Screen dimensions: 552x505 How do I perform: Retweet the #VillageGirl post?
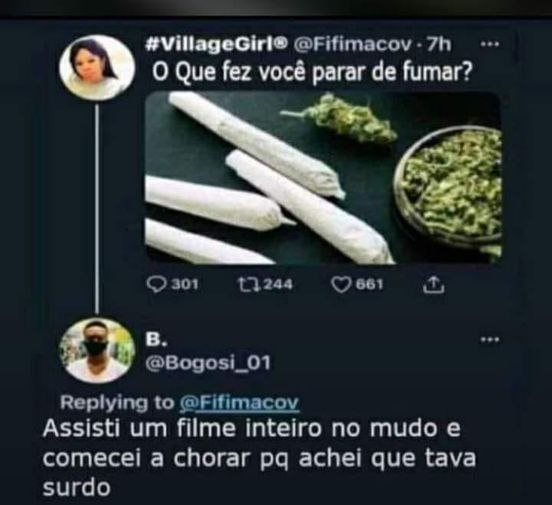click(x=249, y=284)
